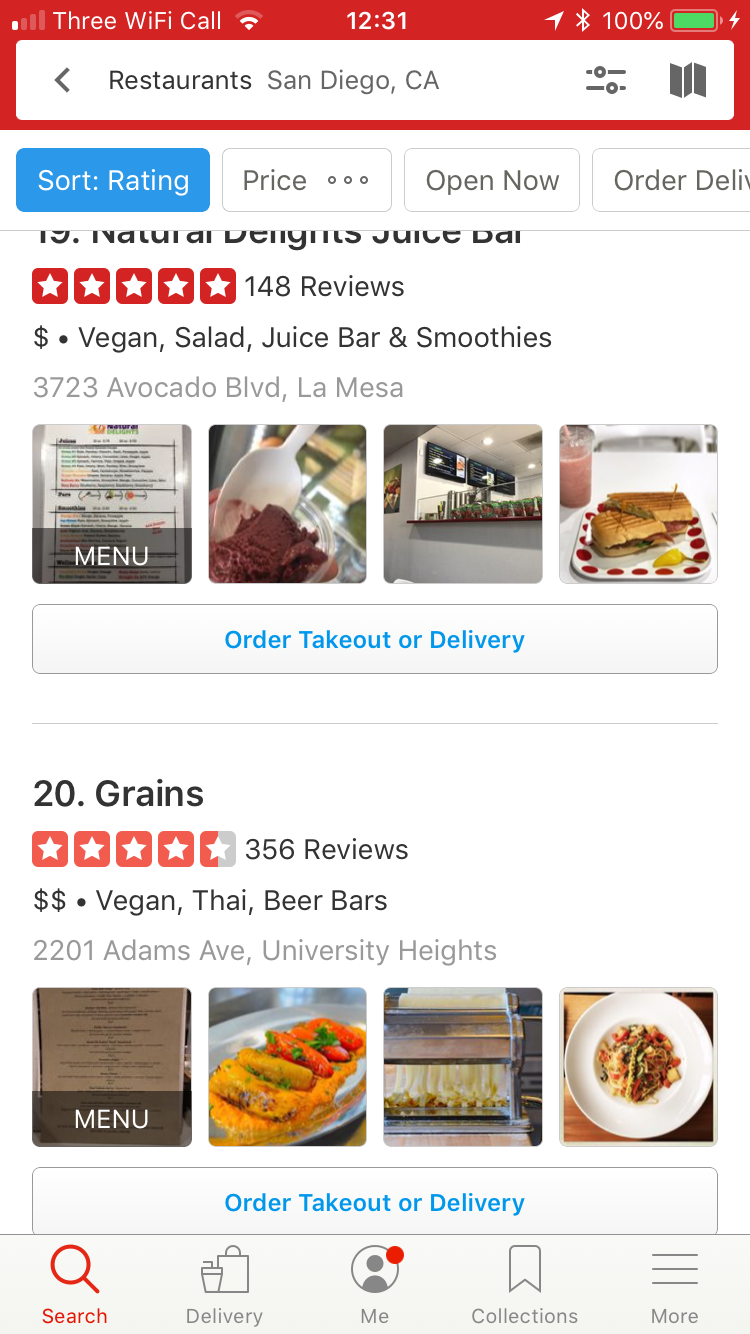Open the Collections tab
The width and height of the screenshot is (750, 1334).
pos(525,1286)
